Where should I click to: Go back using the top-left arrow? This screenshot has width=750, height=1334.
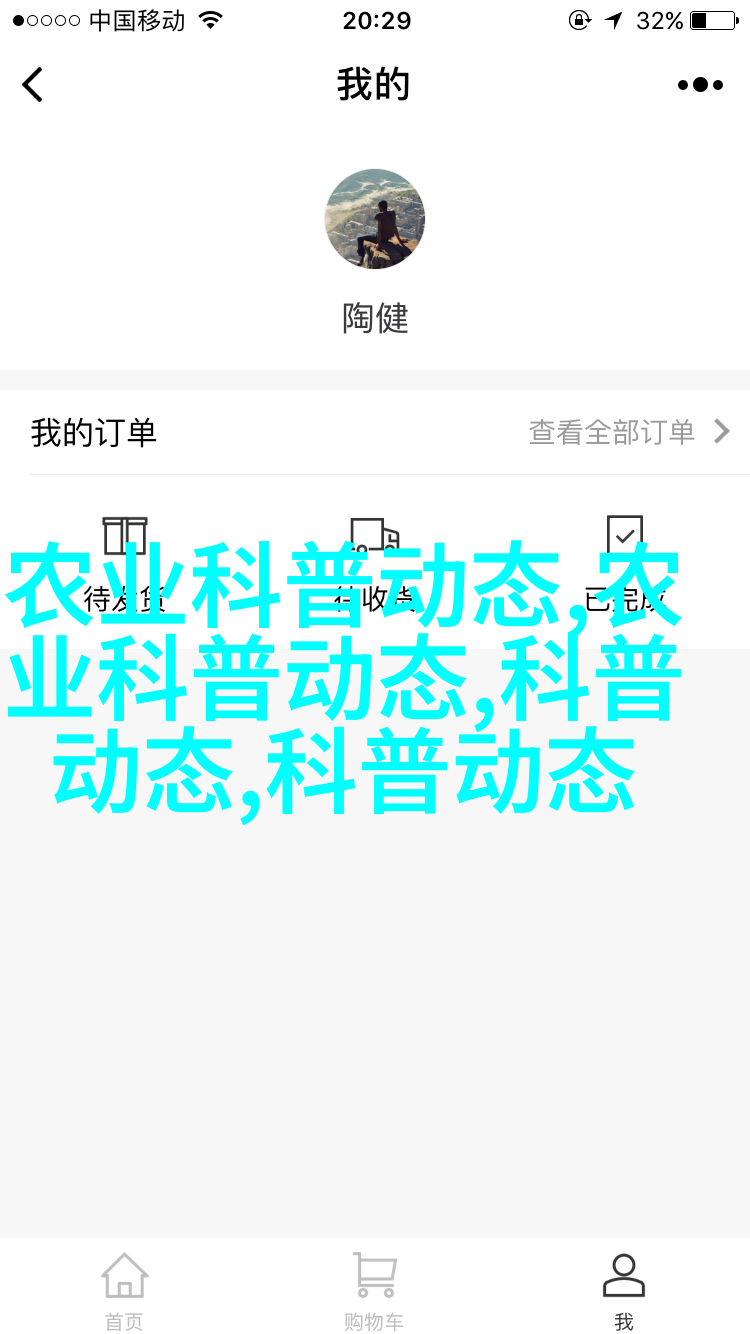tap(33, 85)
